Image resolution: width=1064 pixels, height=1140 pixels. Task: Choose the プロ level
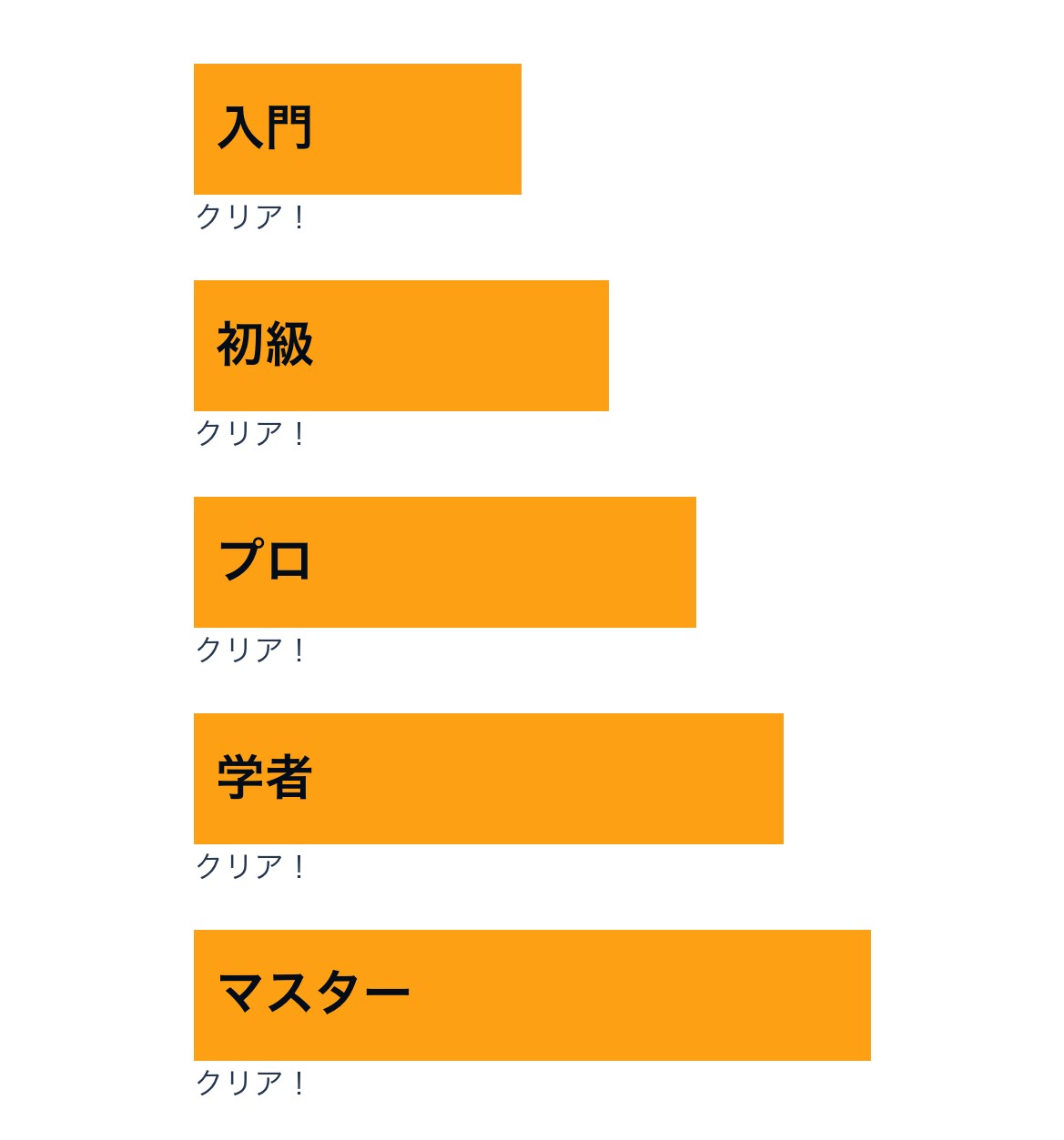pos(444,562)
